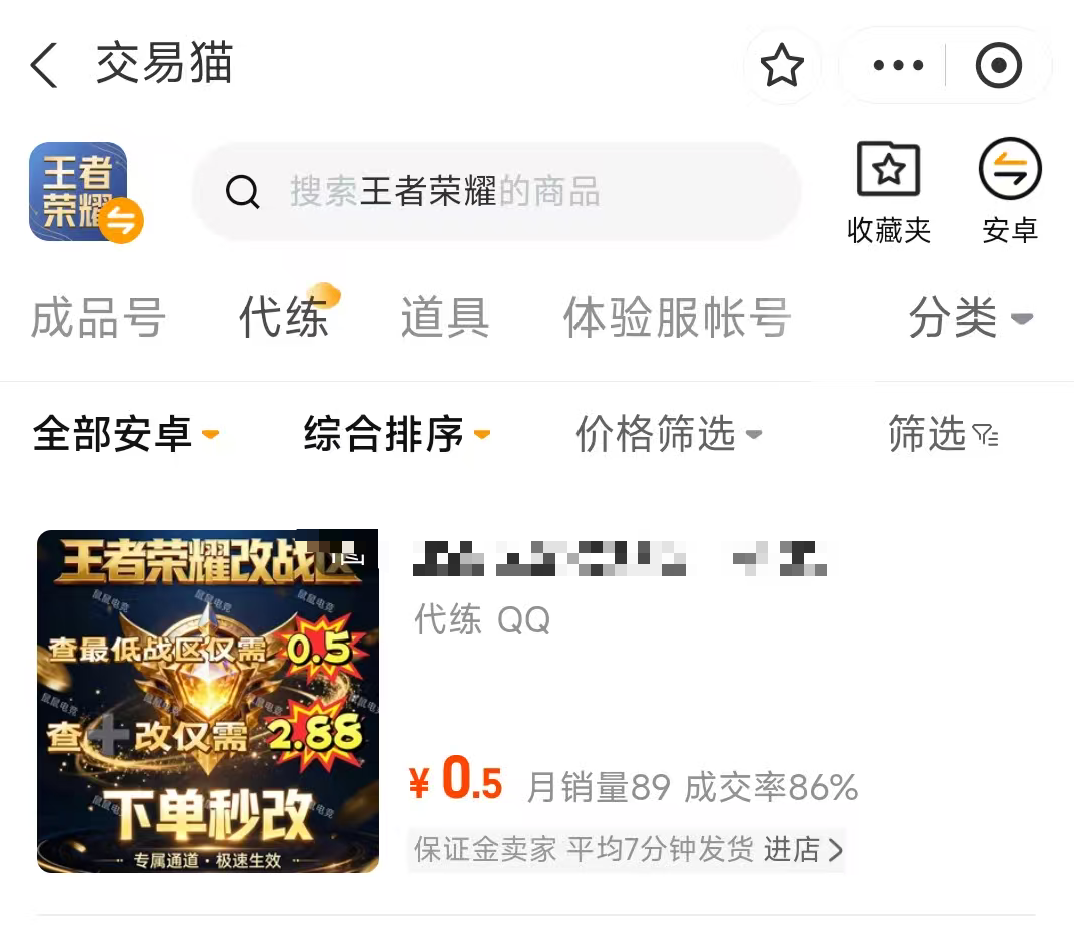Select the 代练 tab
The height and width of the screenshot is (929, 1074).
[x=284, y=319]
